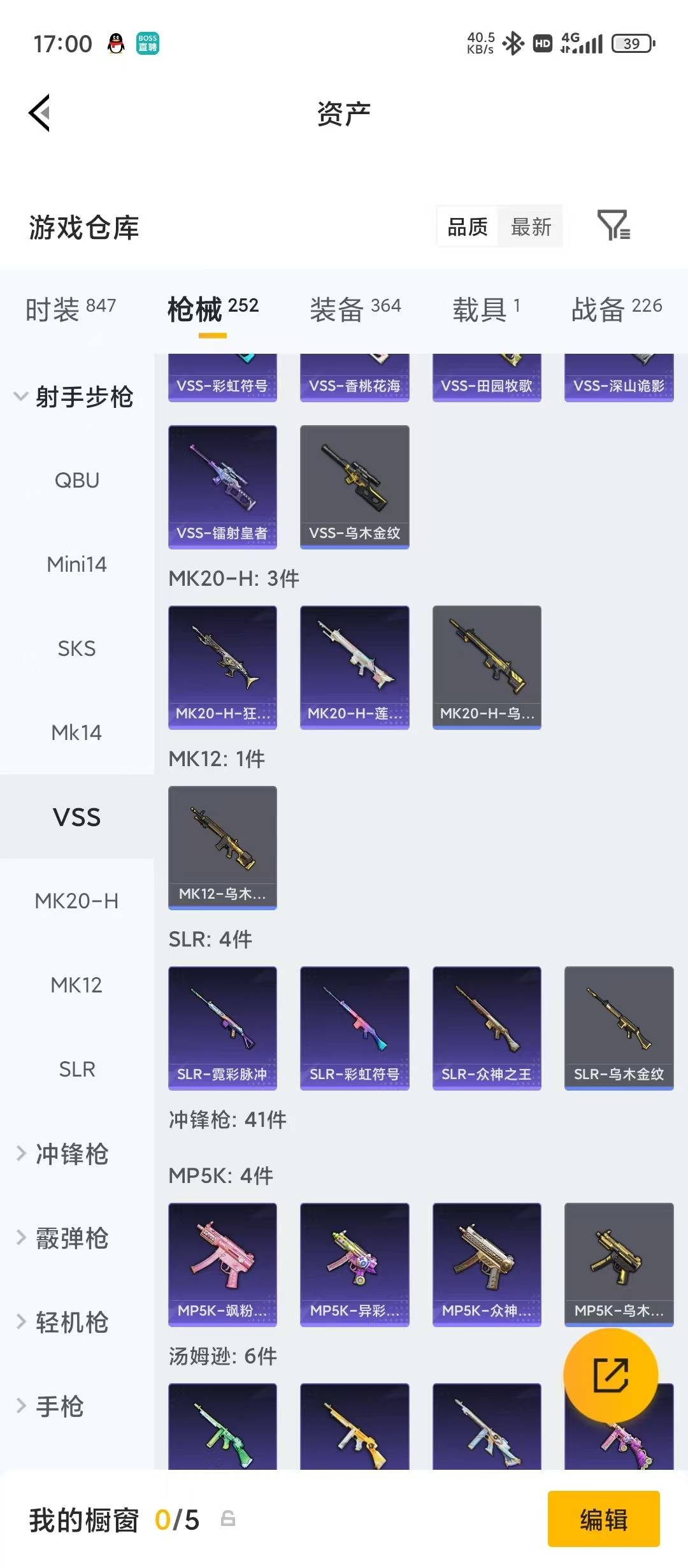Viewport: 688px width, 1568px height.
Task: Open the 载具 tab
Action: click(485, 309)
